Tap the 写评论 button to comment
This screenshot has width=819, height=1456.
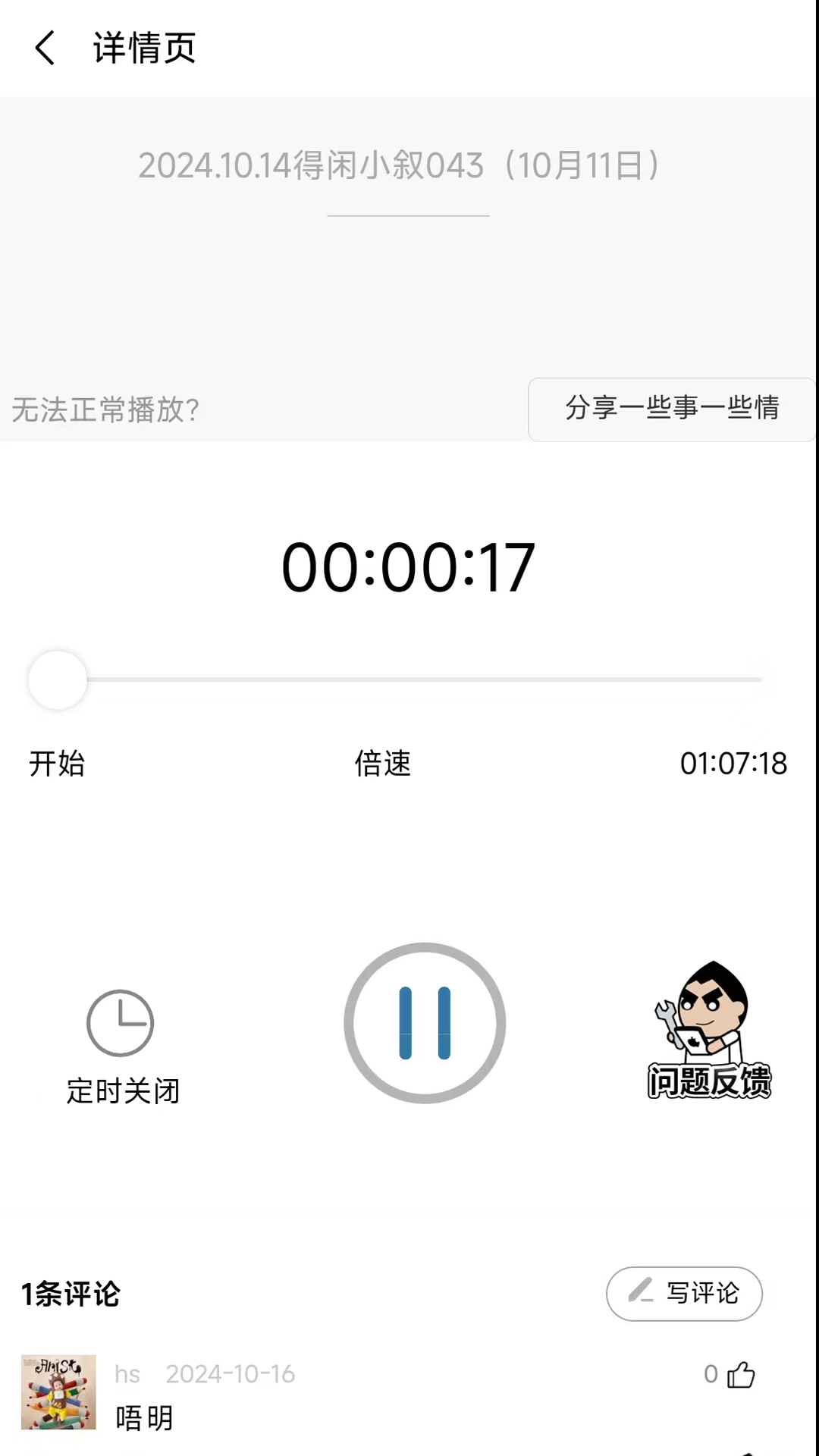pyautogui.click(x=683, y=1294)
